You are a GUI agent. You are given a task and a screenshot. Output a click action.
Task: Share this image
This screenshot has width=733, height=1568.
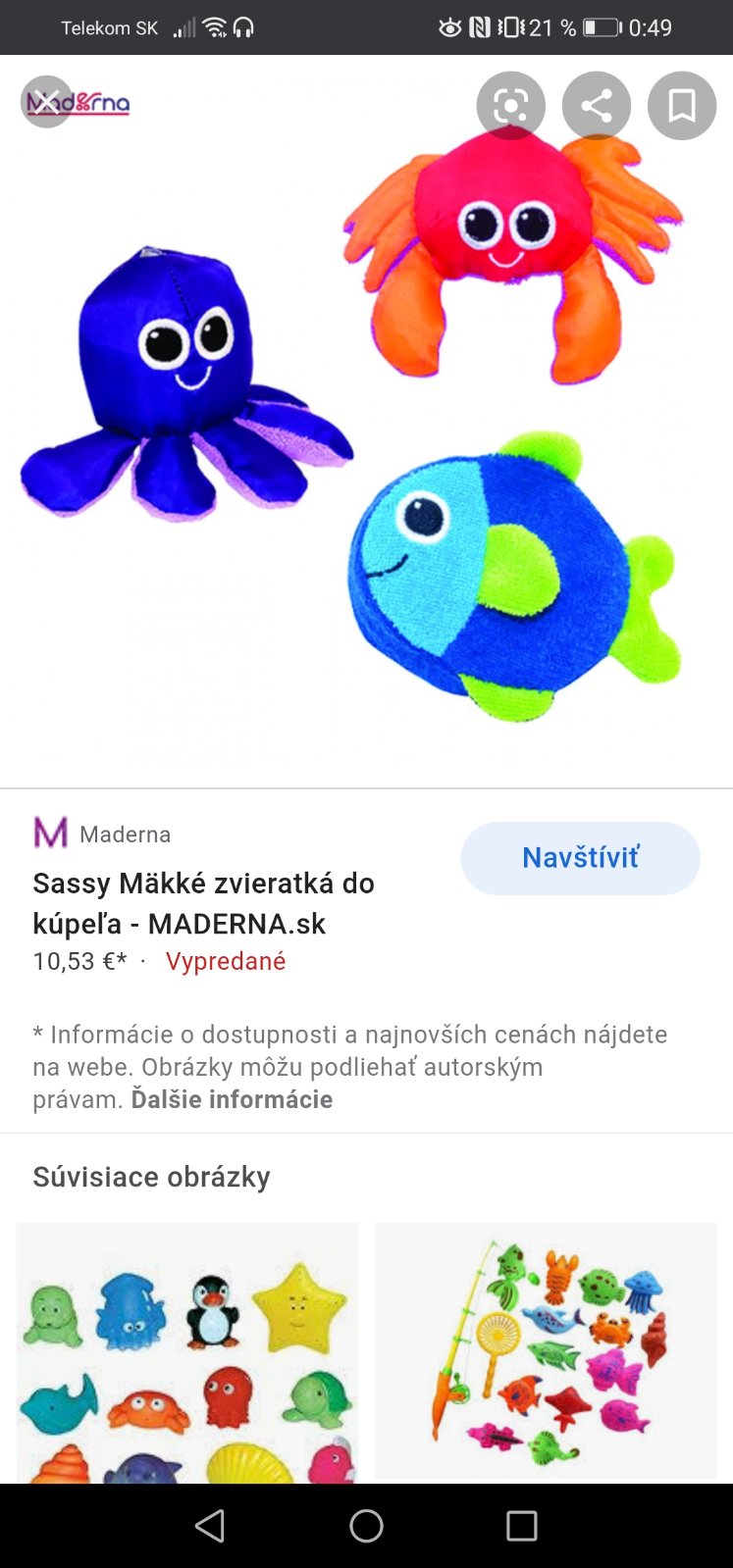[x=596, y=105]
